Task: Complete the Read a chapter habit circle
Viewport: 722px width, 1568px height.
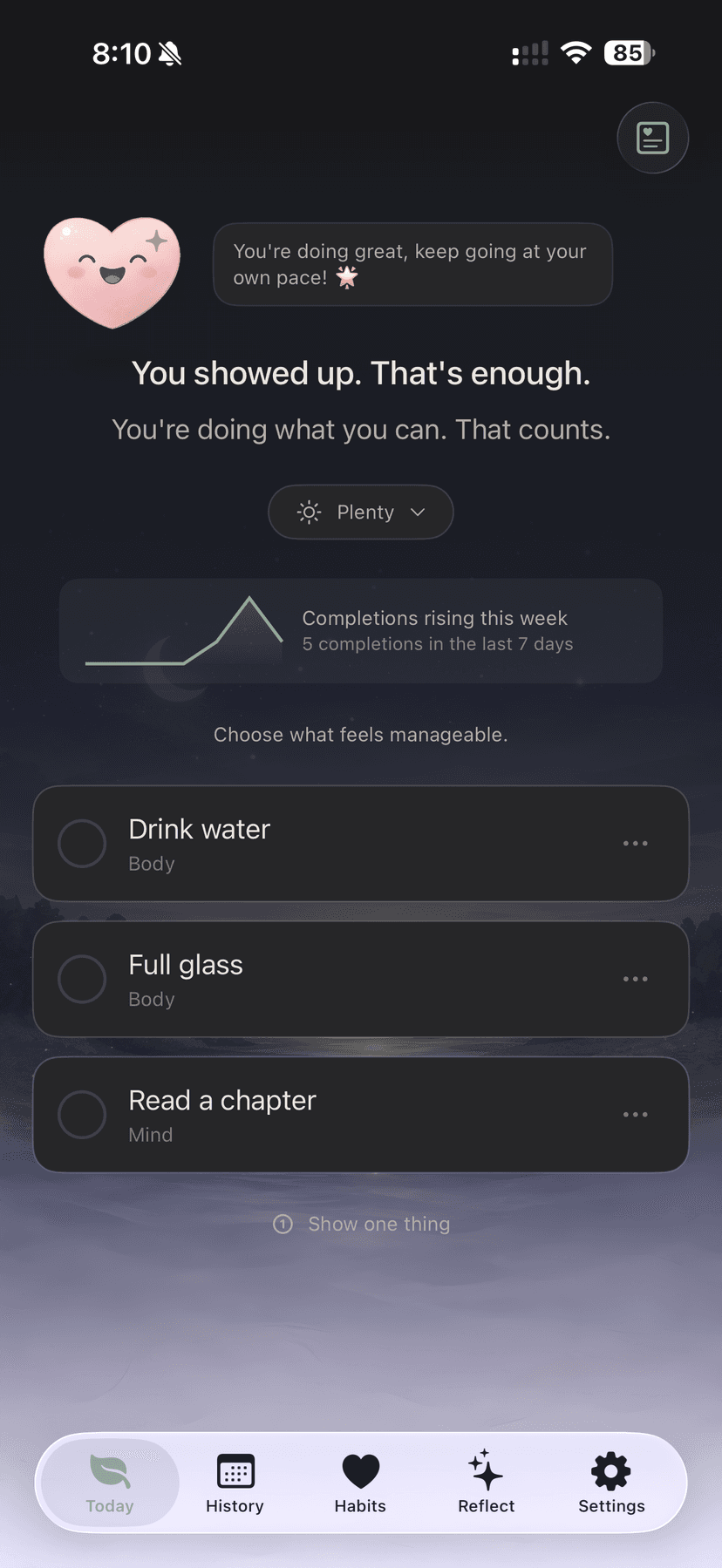Action: tap(82, 1115)
